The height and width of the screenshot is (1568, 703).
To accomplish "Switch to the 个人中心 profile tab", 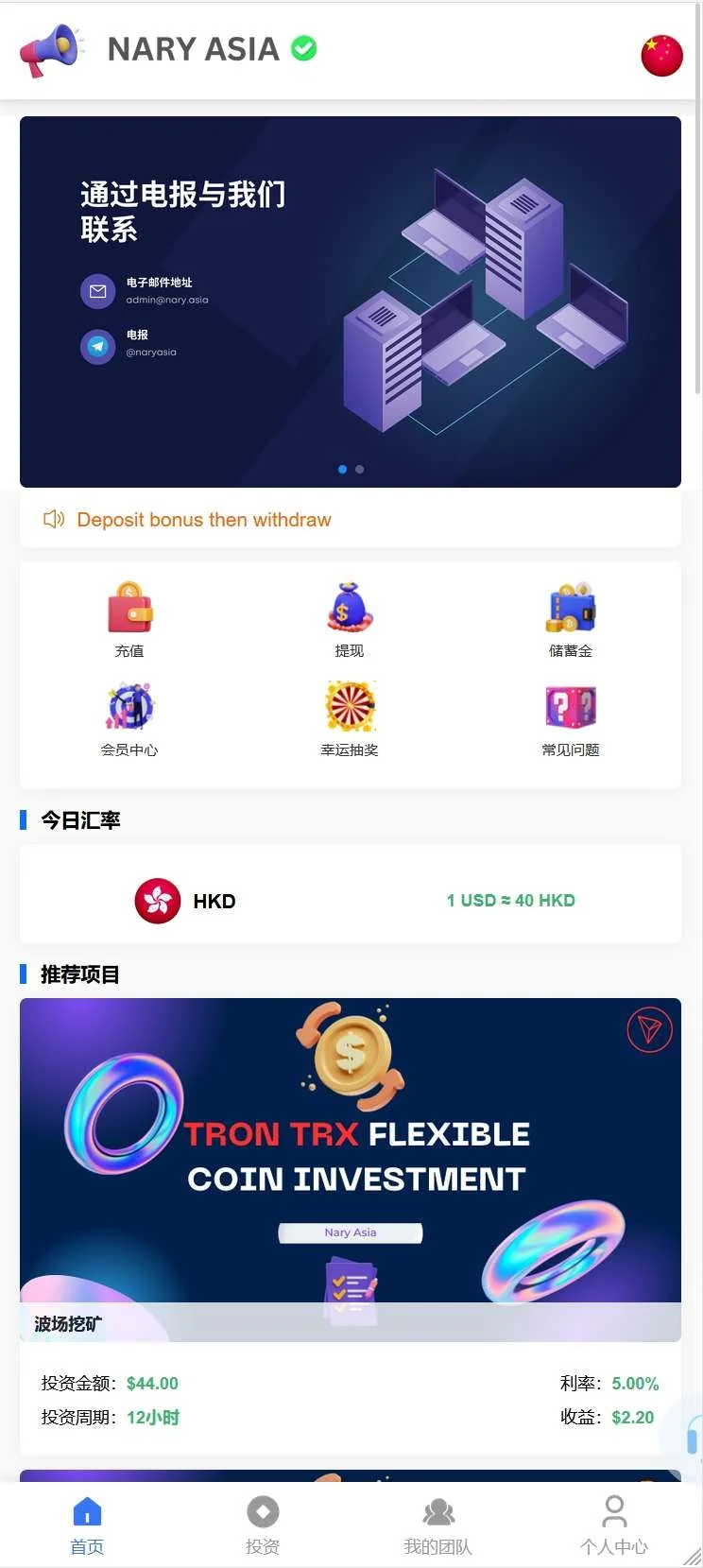I will [x=614, y=1525].
